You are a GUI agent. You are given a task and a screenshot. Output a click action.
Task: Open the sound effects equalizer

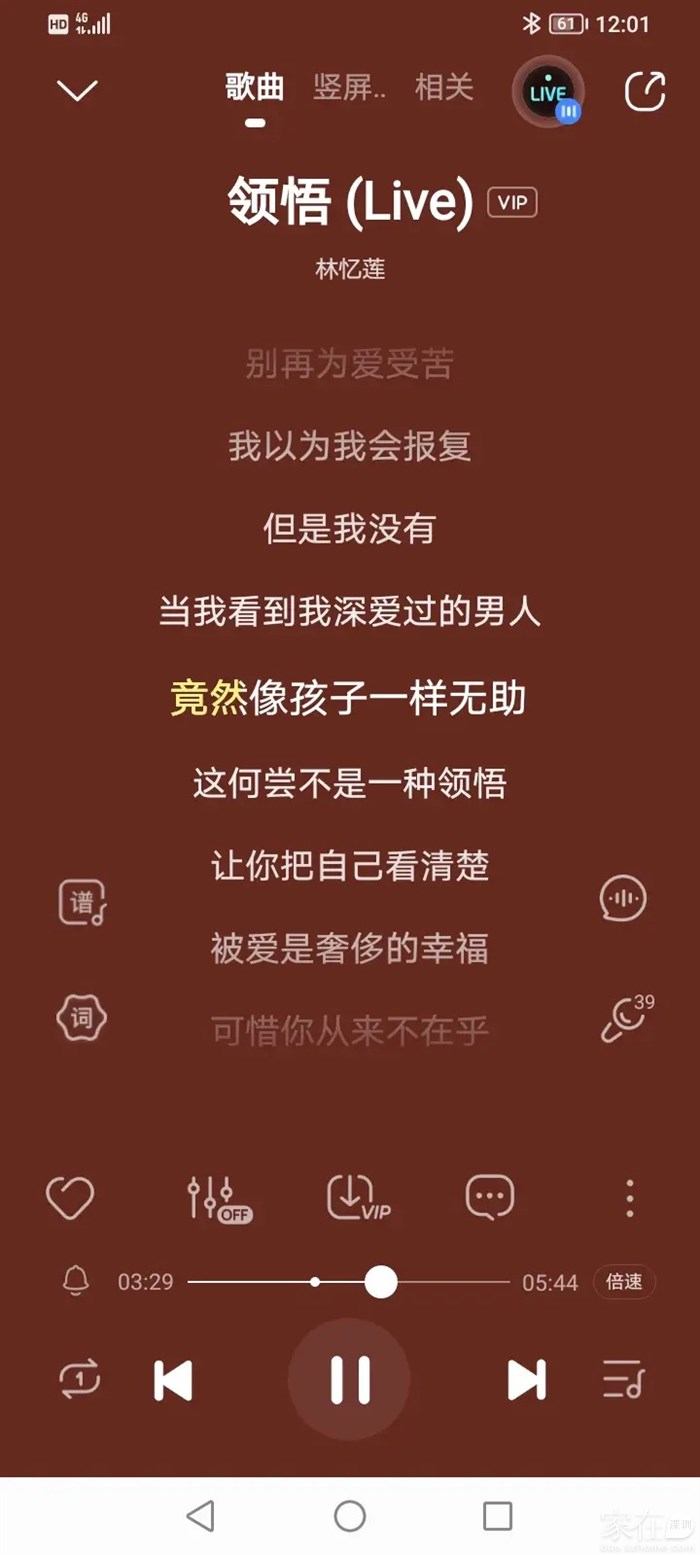[x=214, y=1198]
